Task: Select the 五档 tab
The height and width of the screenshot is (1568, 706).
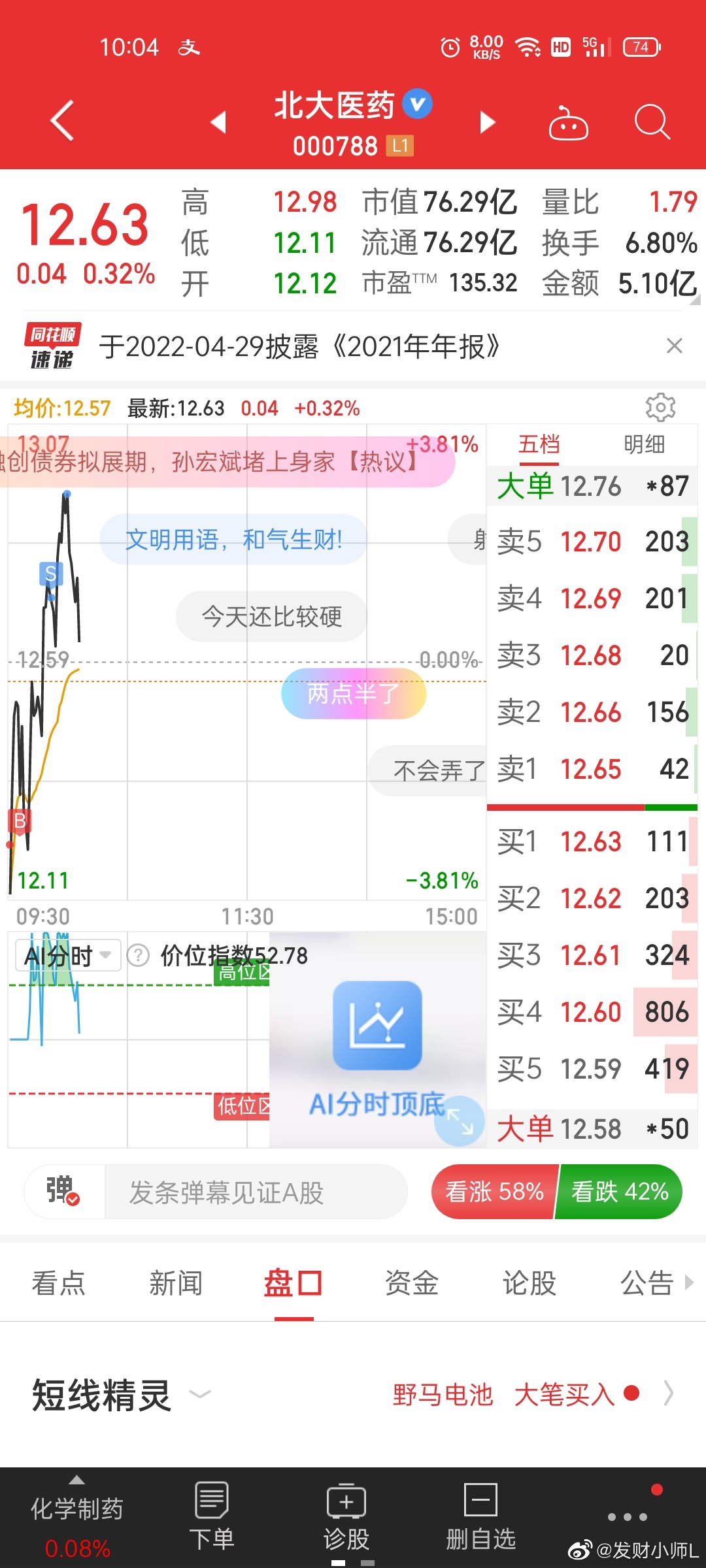Action: point(539,444)
